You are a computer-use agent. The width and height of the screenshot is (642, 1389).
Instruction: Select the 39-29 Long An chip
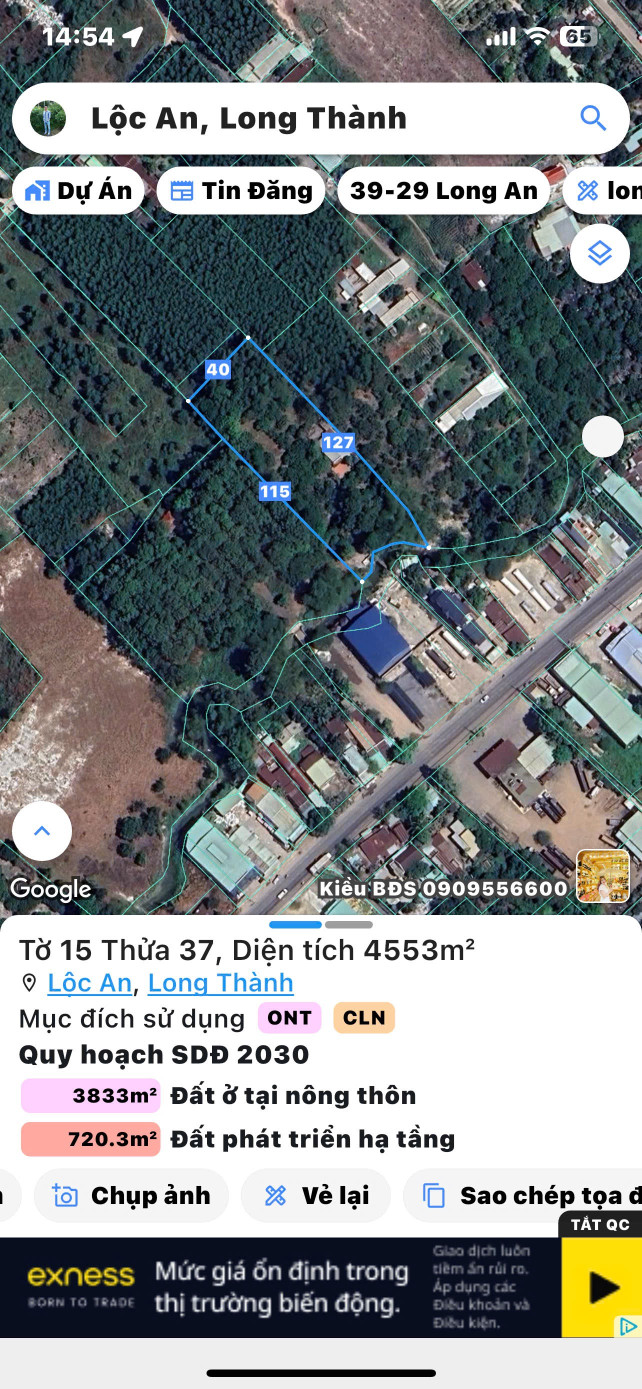click(x=443, y=191)
